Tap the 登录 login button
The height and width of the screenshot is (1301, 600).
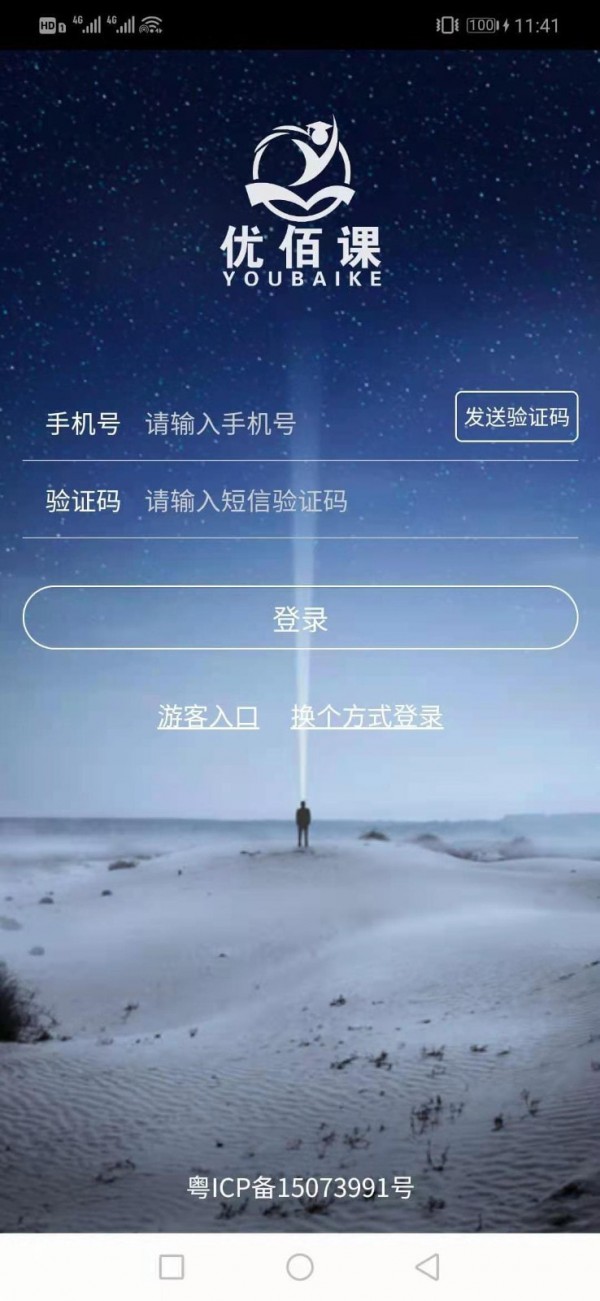(300, 618)
